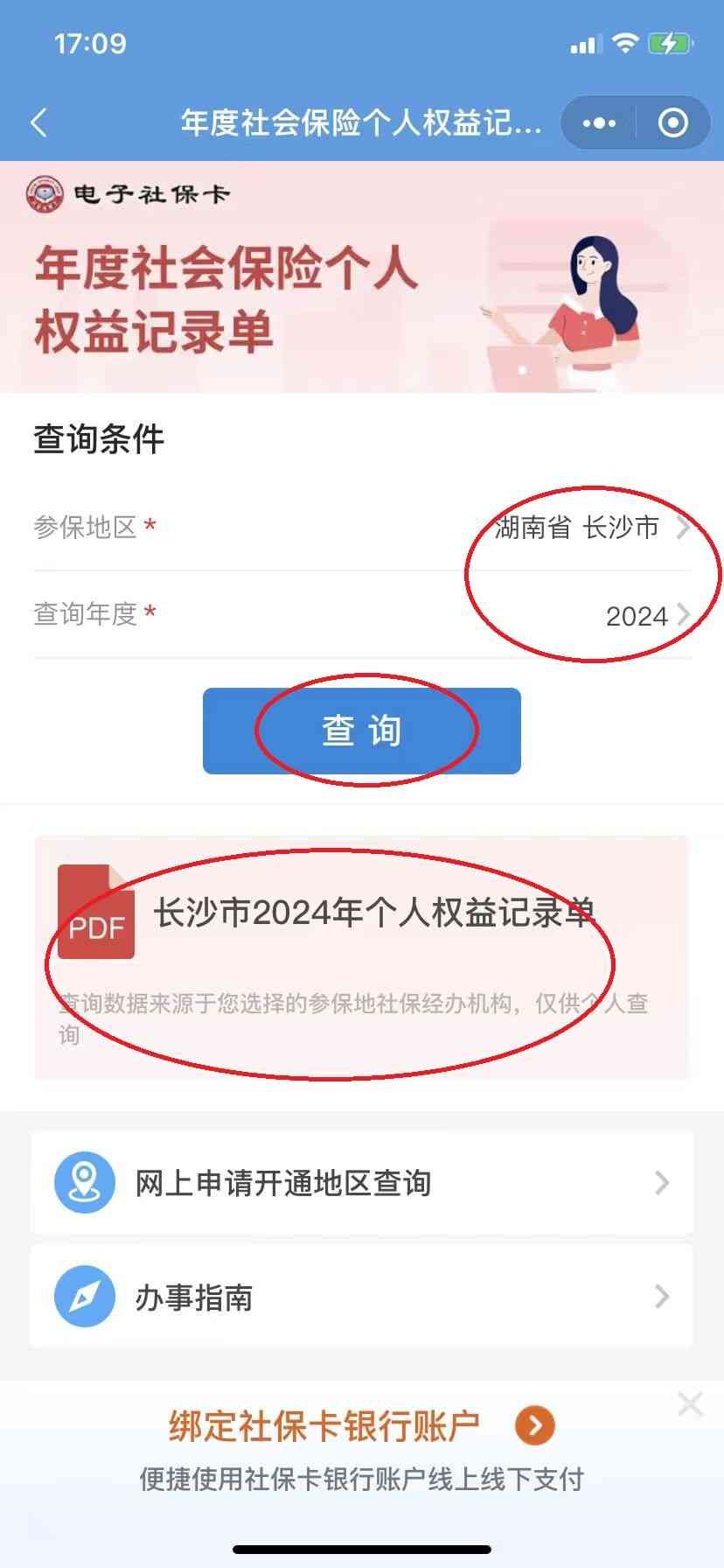Go back using the header arrow
Image resolution: width=724 pixels, height=1568 pixels.
pyautogui.click(x=38, y=122)
